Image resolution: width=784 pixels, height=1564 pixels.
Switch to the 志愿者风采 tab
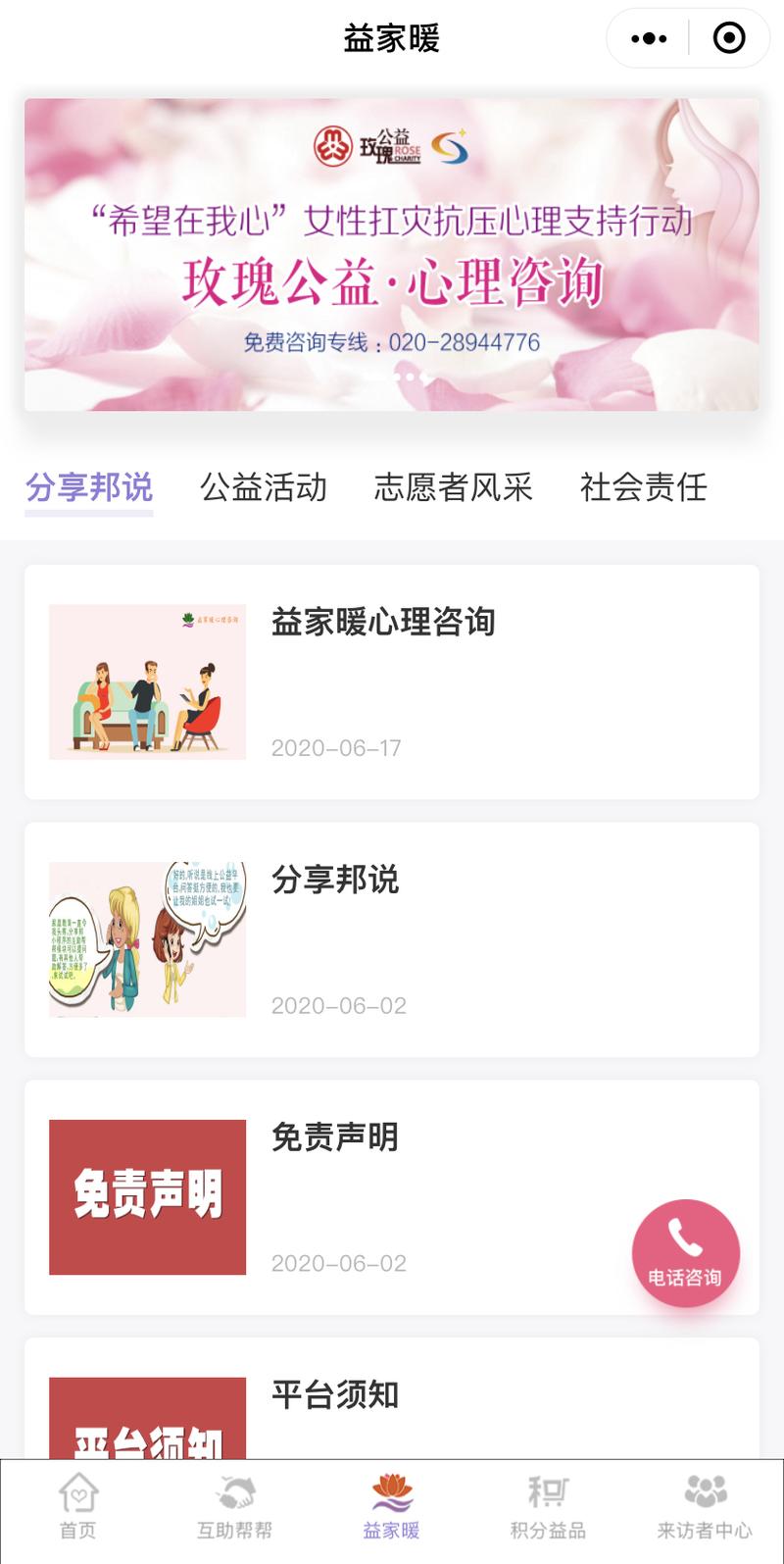[x=453, y=487]
